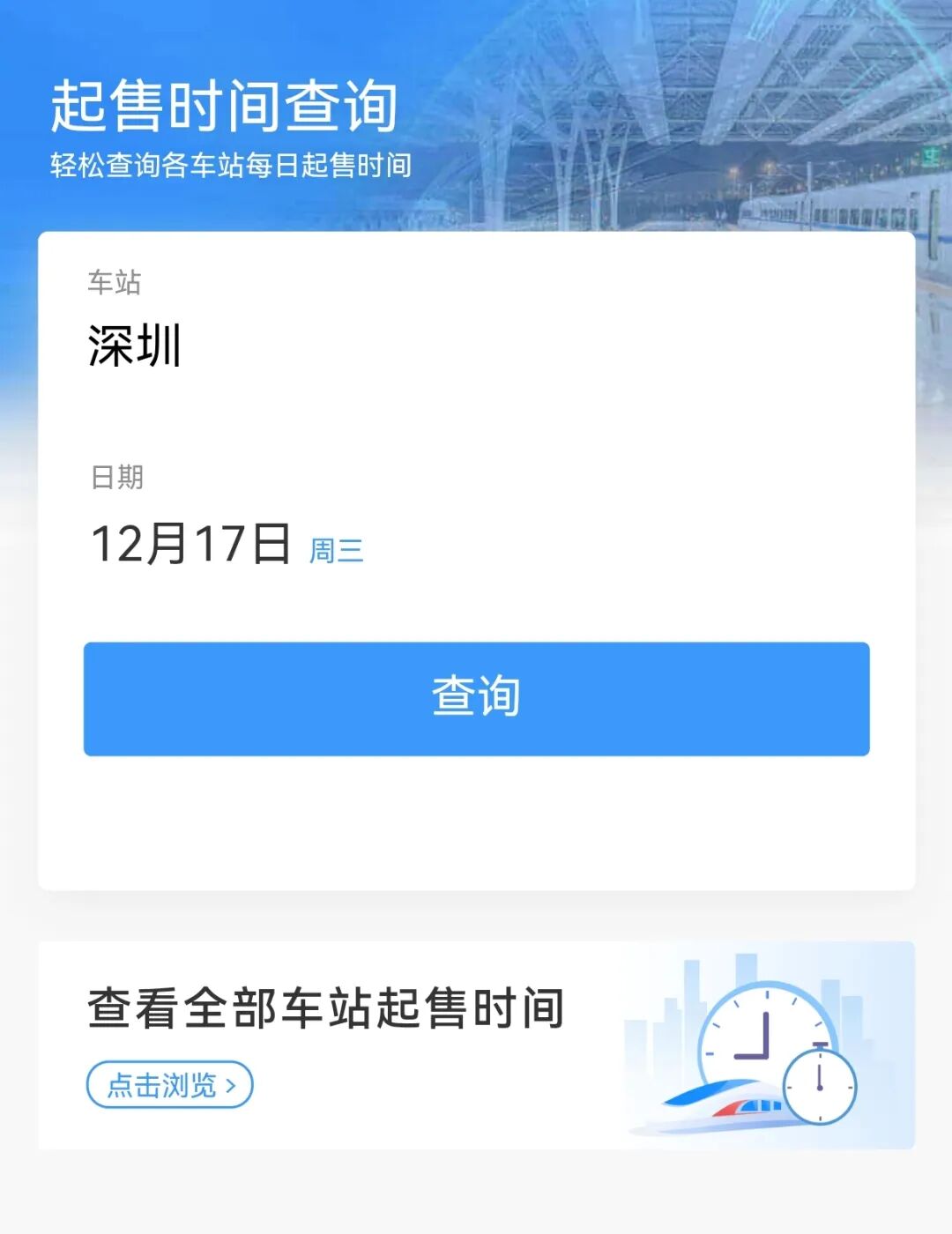952x1234 pixels.
Task: Change the station field showing 深圳
Action: [x=135, y=346]
